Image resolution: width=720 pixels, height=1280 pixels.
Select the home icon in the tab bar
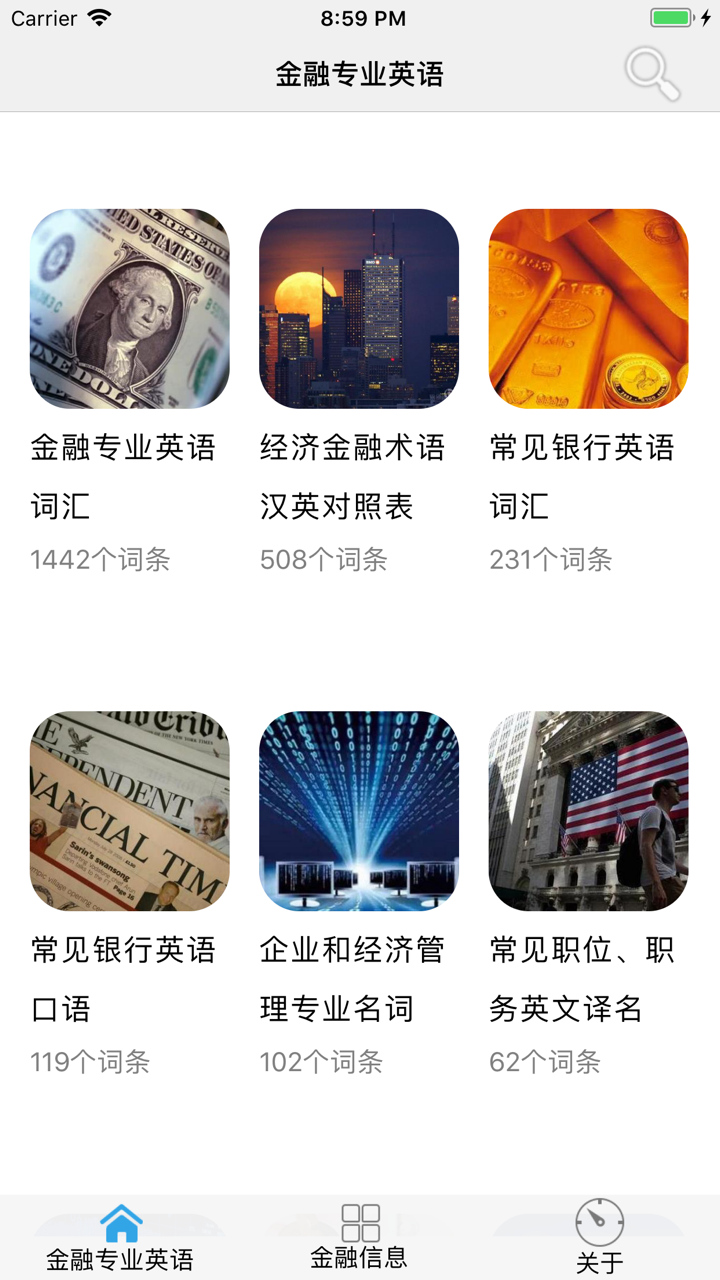click(121, 1221)
